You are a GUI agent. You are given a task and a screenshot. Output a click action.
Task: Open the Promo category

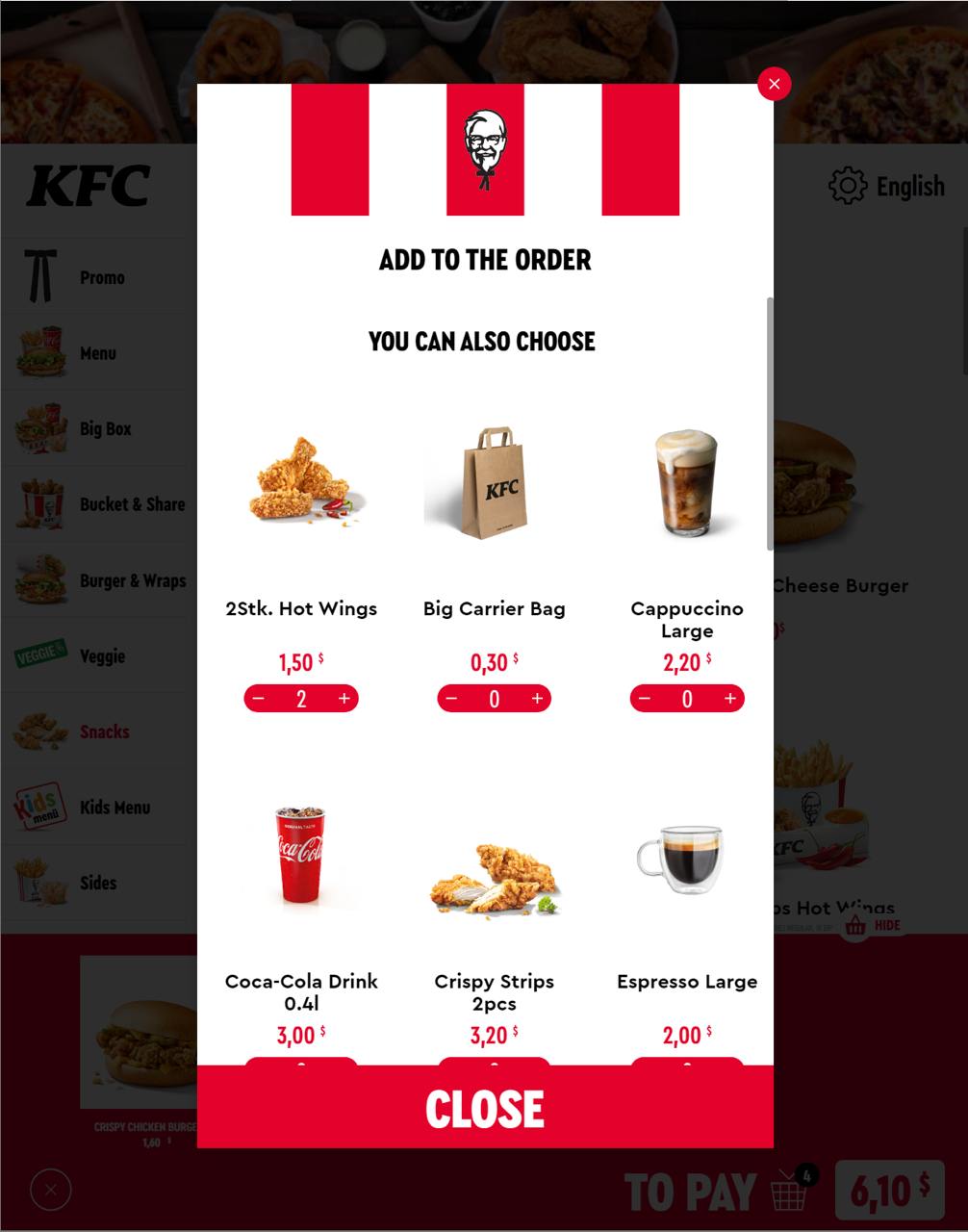pos(101,277)
